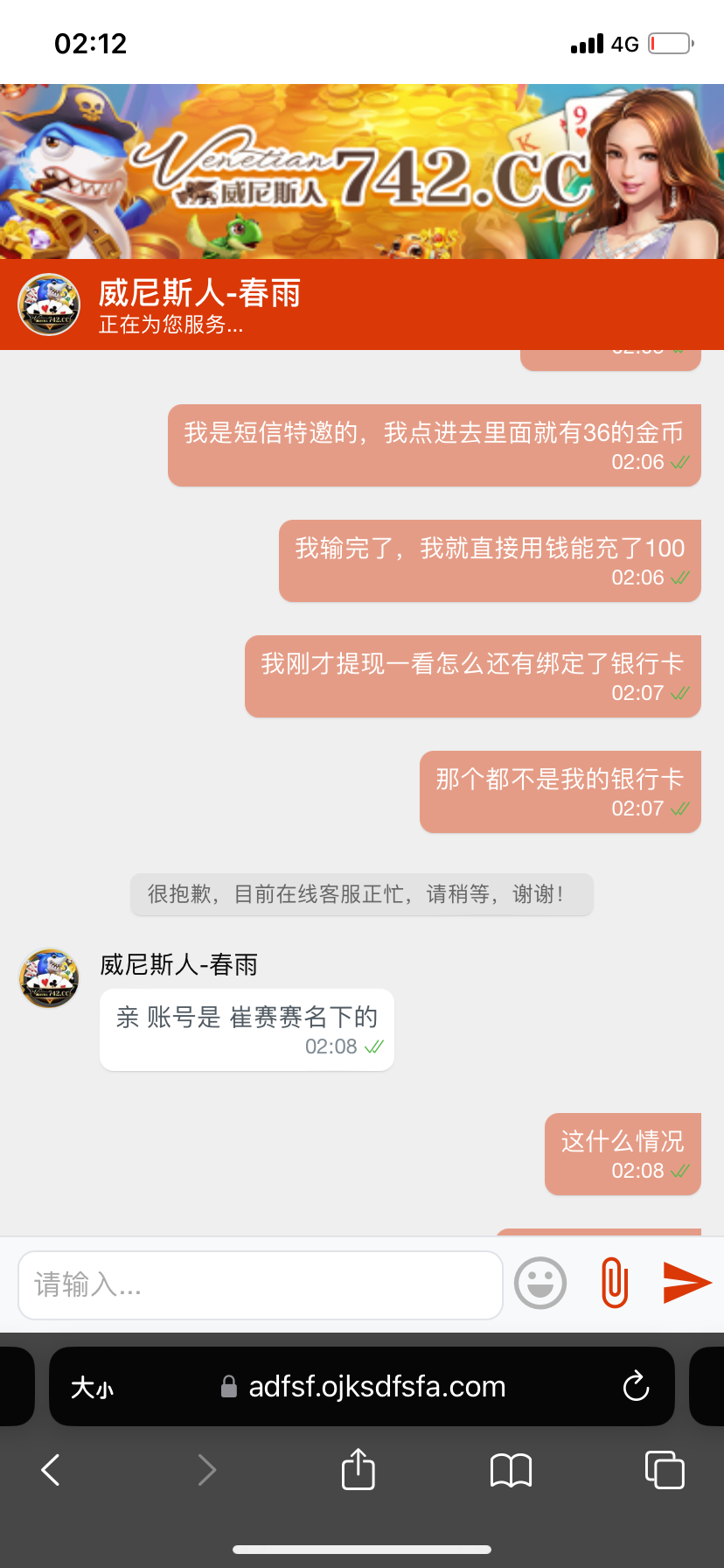
Task: Attach a file with the paperclip icon
Action: tap(615, 1283)
